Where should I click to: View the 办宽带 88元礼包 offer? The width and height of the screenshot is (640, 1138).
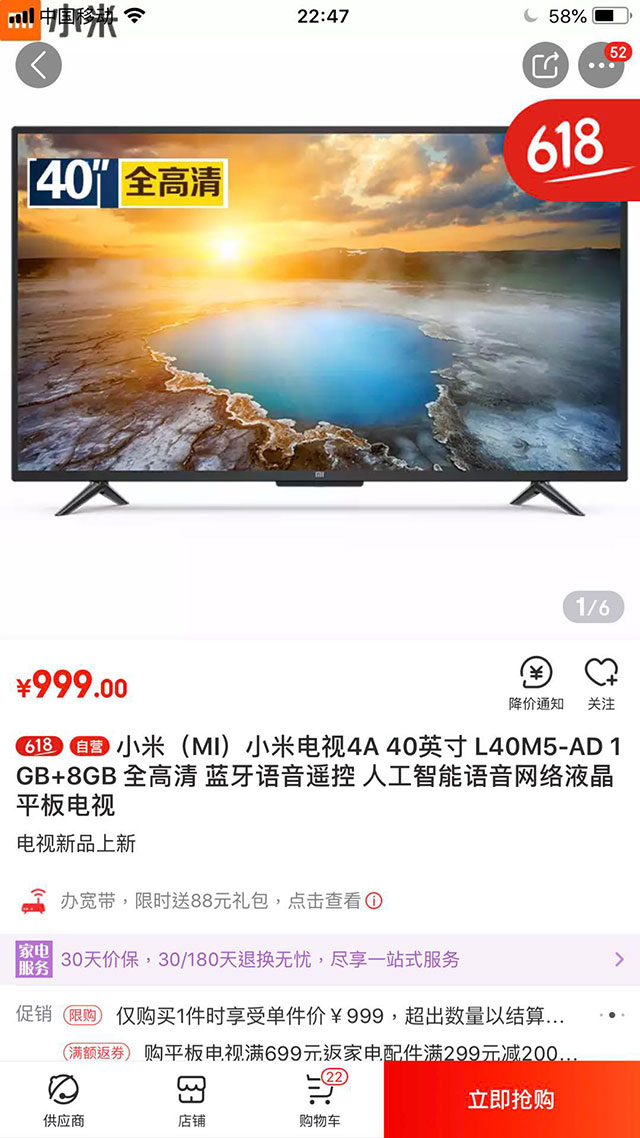point(200,901)
